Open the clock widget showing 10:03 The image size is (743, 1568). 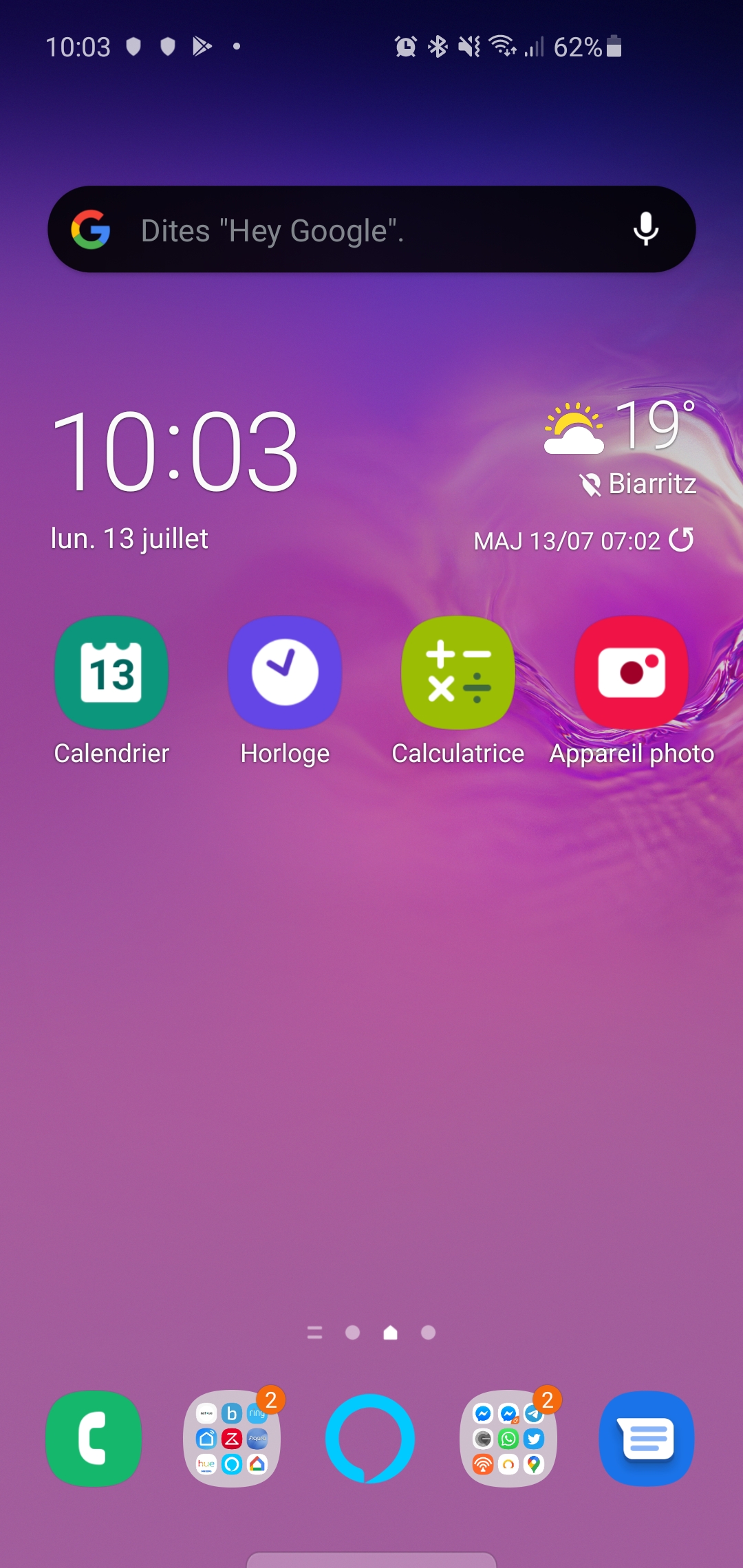click(175, 451)
